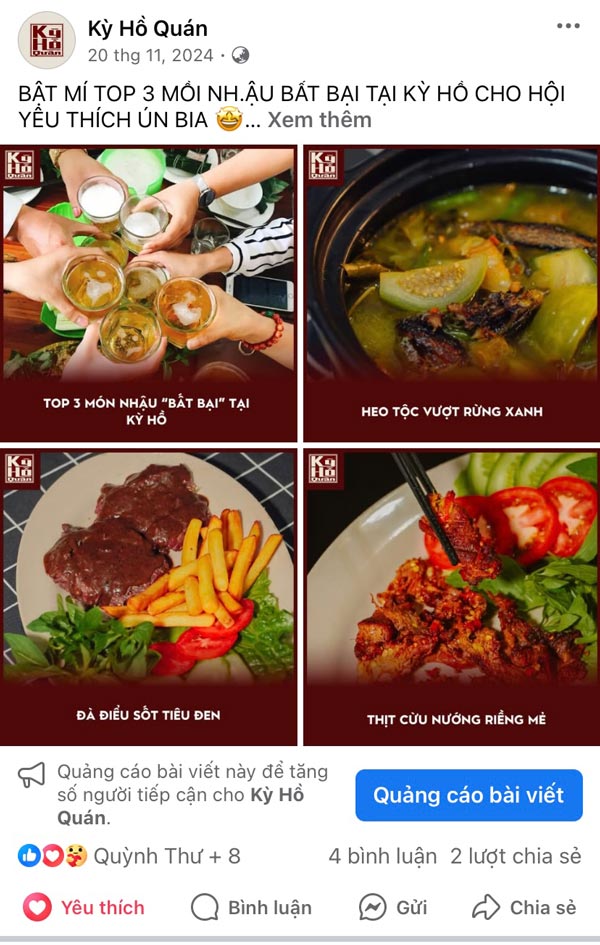Open the Thịt cừu nướng riềng mẻ photo
Image resolution: width=600 pixels, height=945 pixels.
452,597
